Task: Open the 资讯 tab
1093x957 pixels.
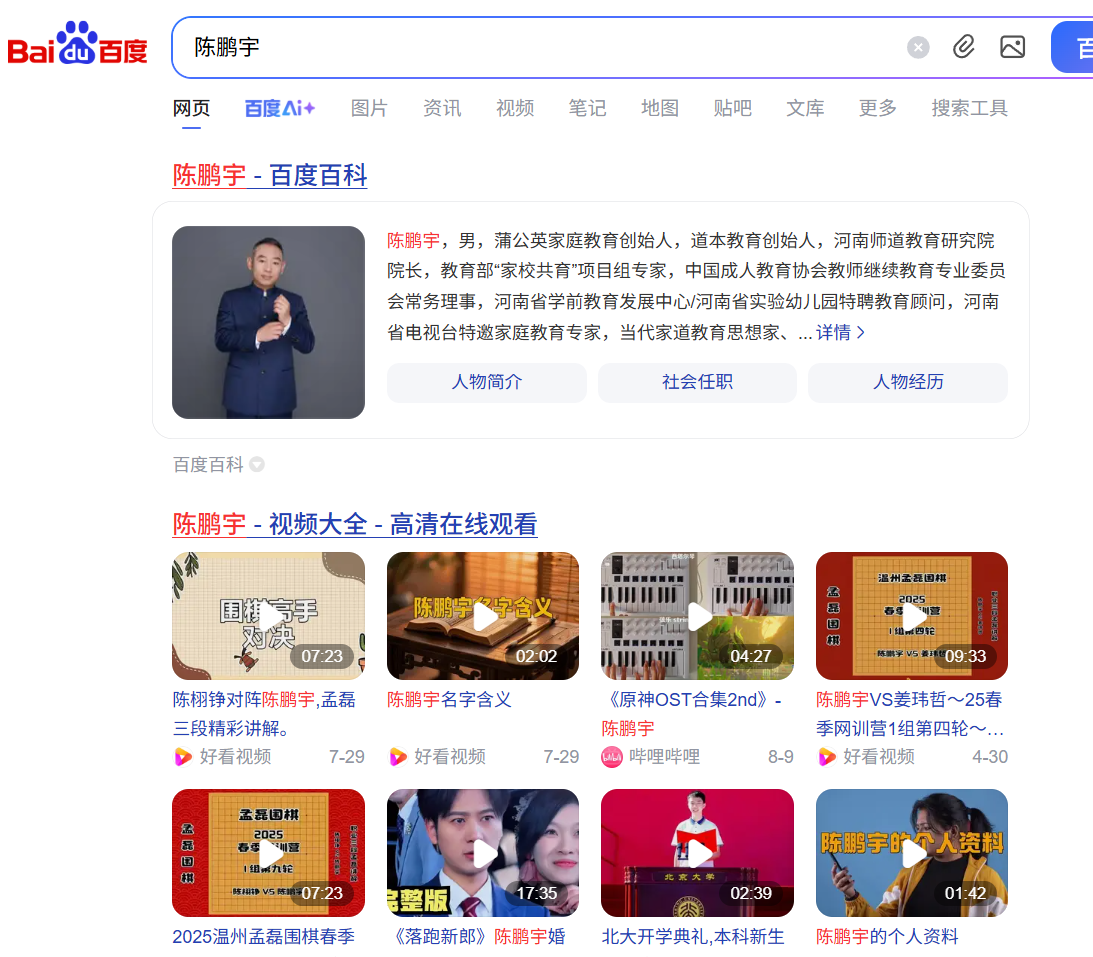Action: [442, 108]
